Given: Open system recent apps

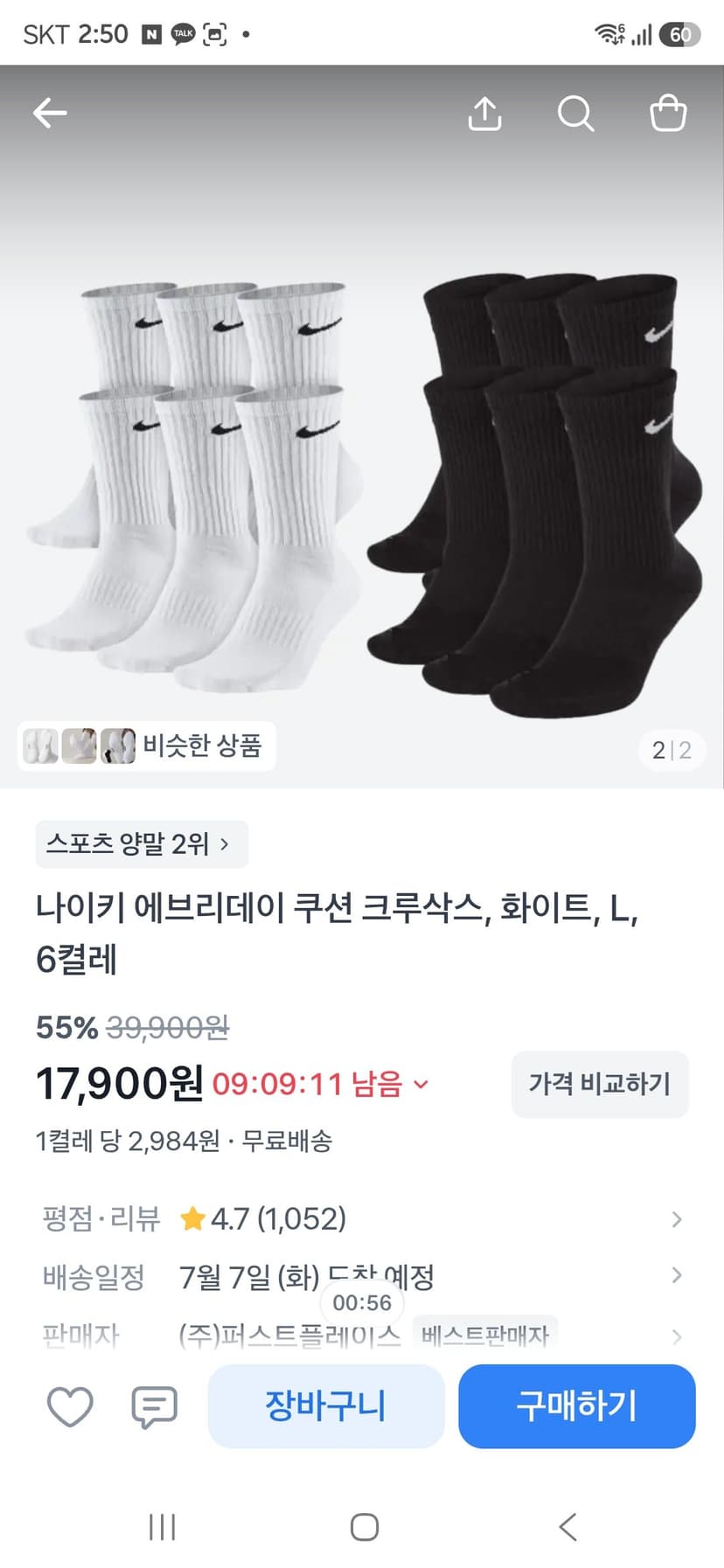Looking at the screenshot, I should tap(162, 1527).
